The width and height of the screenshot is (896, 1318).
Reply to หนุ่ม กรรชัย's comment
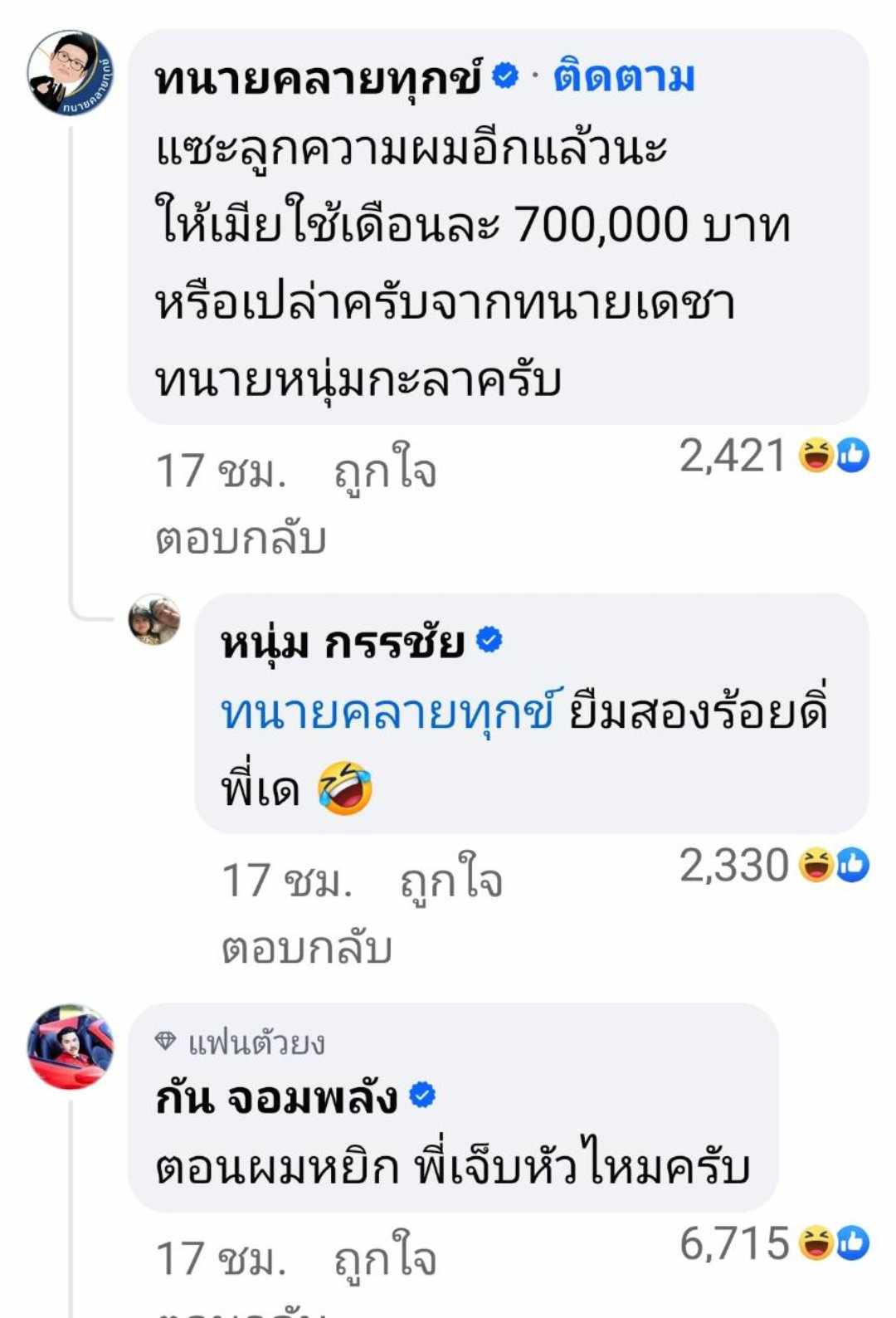point(307,948)
